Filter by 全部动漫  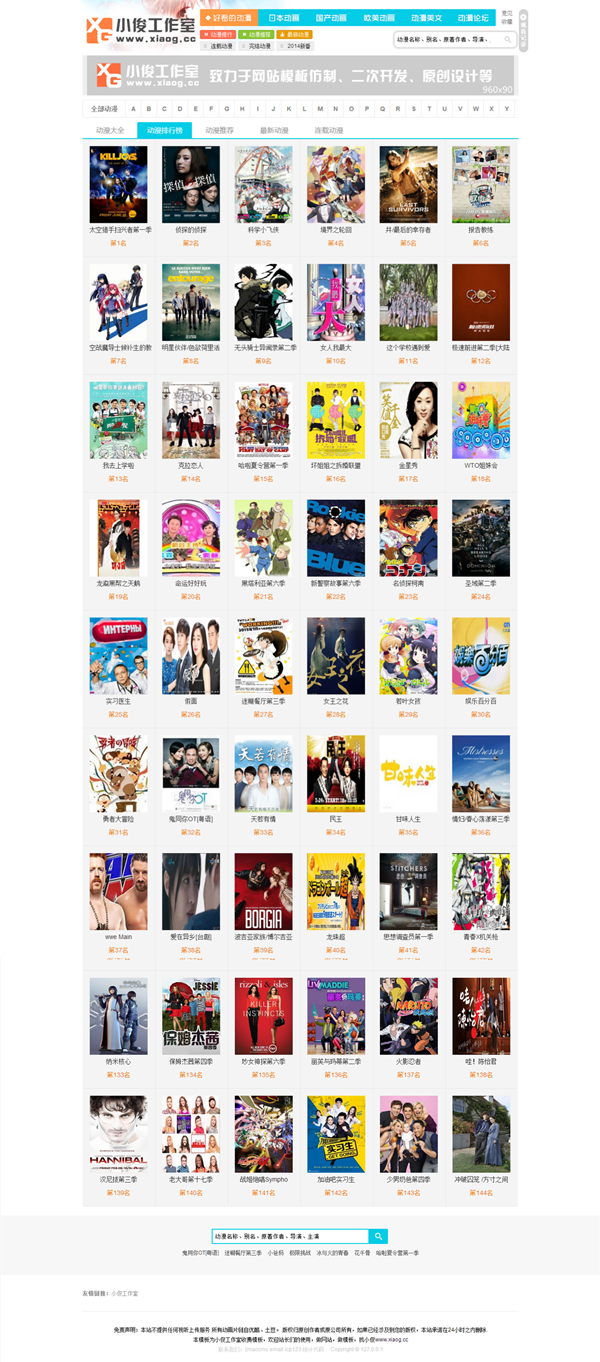pos(104,109)
